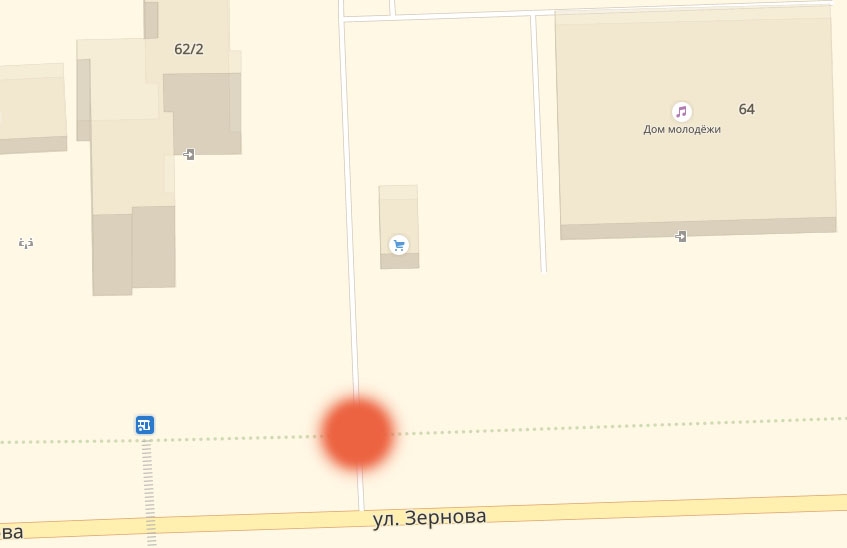Select building number 62/2
The width and height of the screenshot is (847, 548).
188,49
